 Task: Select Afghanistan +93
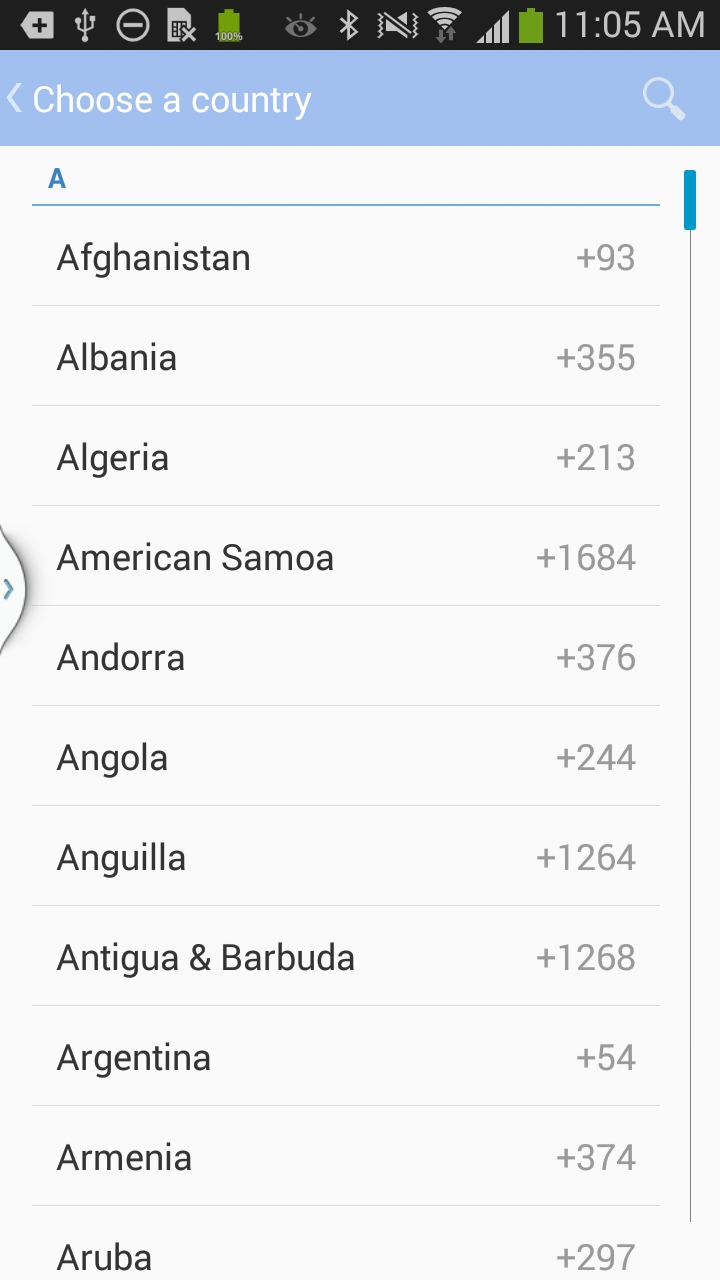(x=345, y=257)
